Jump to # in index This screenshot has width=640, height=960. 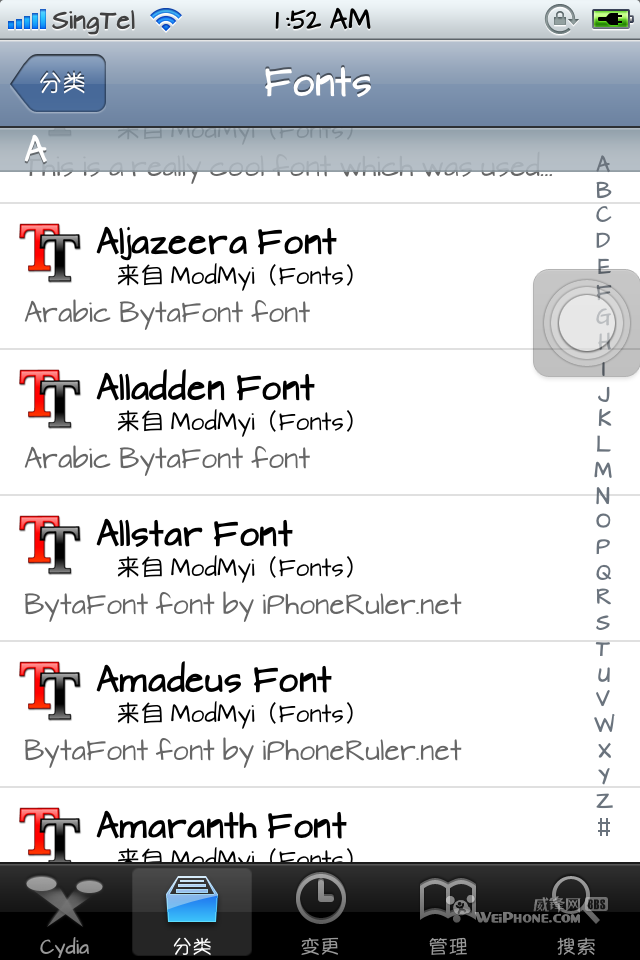(x=603, y=827)
